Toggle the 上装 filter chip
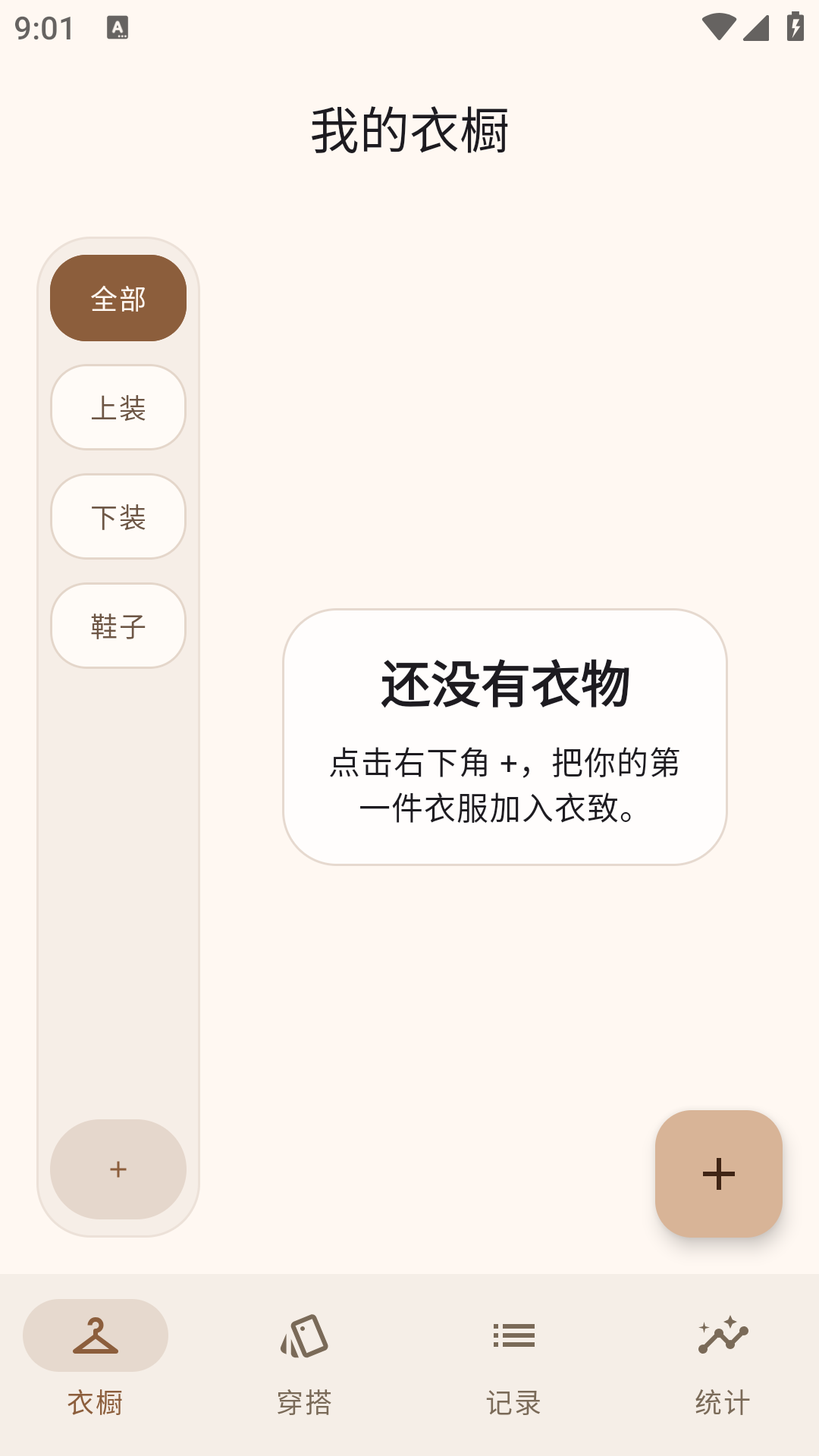The height and width of the screenshot is (1456, 819). (118, 408)
